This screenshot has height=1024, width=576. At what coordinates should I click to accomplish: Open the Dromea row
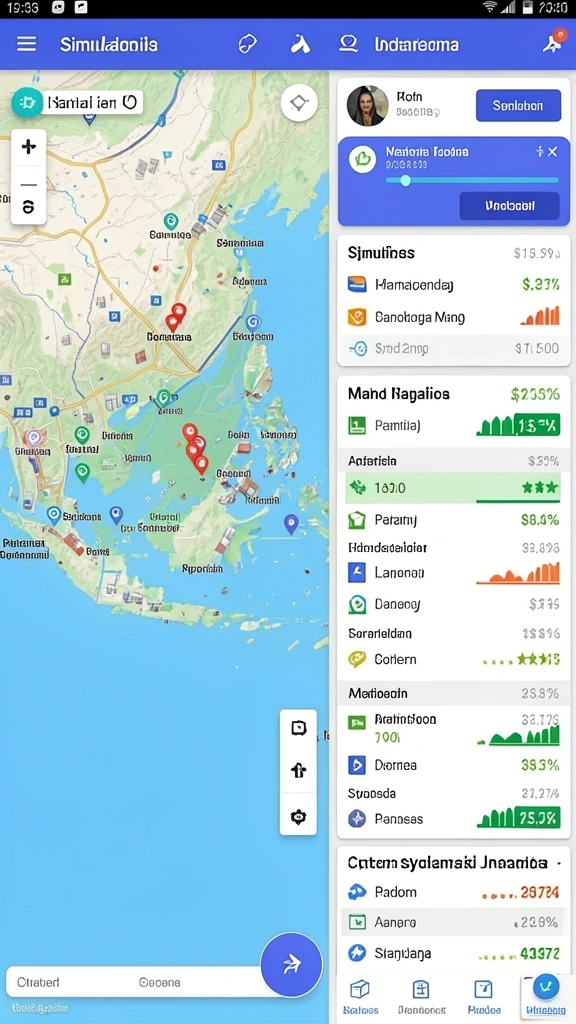[453, 765]
